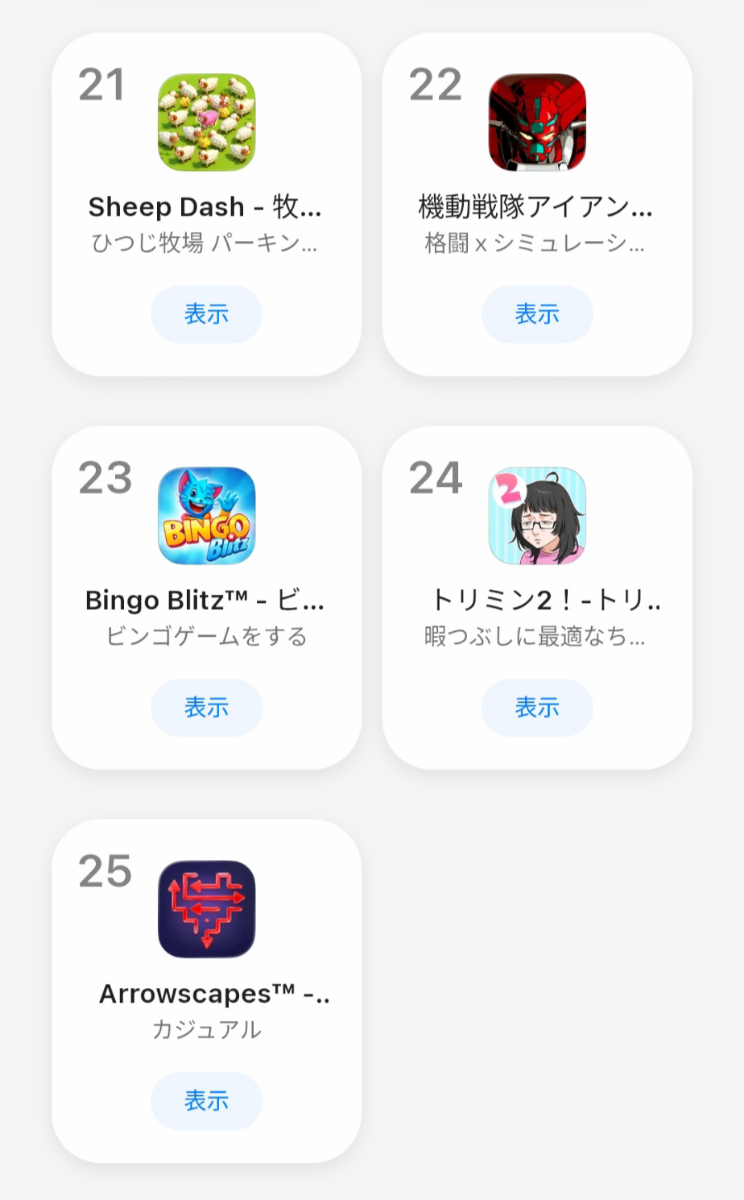
Task: Open the Sheep Dash app icon
Action: pos(207,122)
